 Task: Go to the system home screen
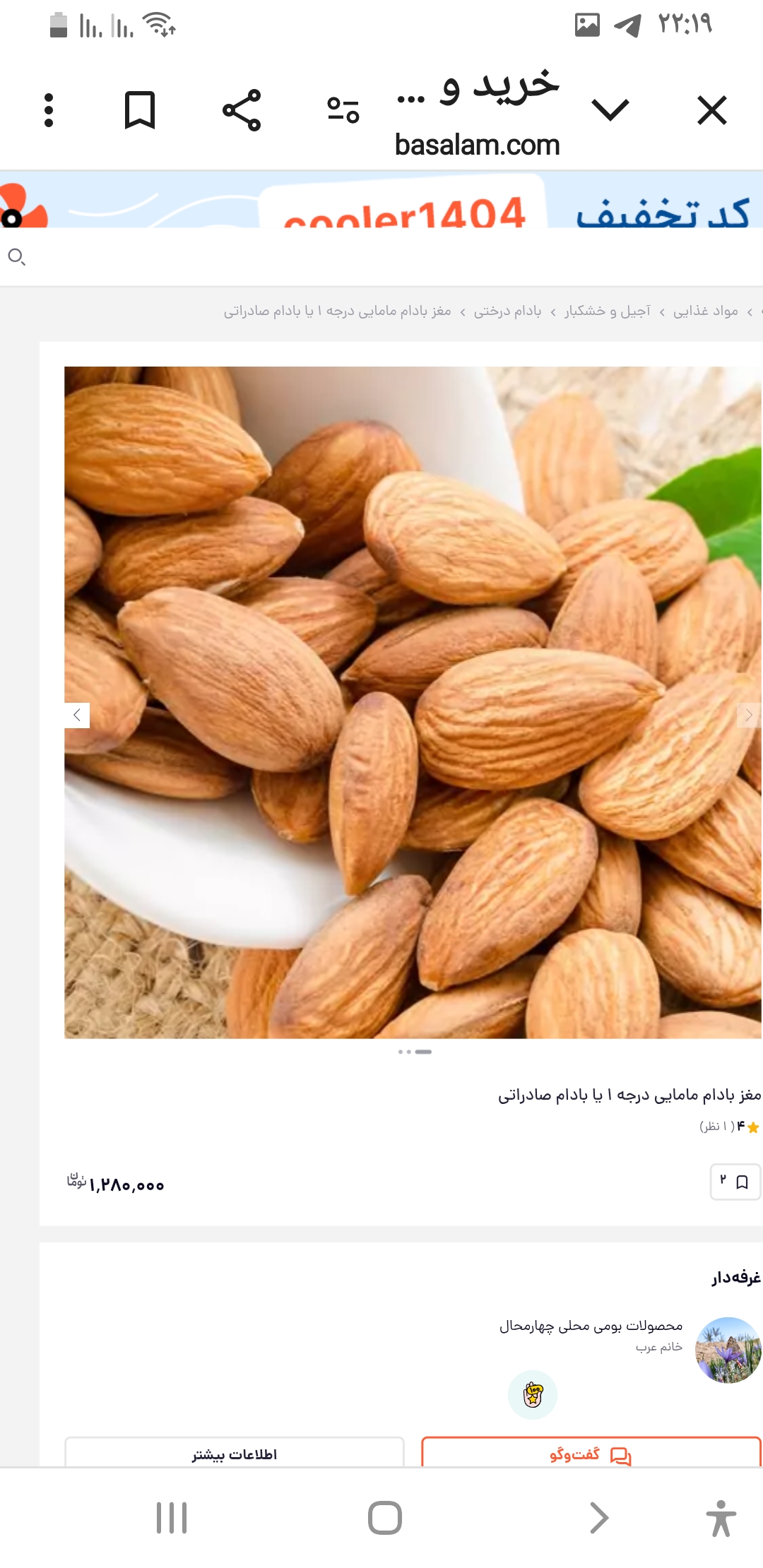(385, 1518)
